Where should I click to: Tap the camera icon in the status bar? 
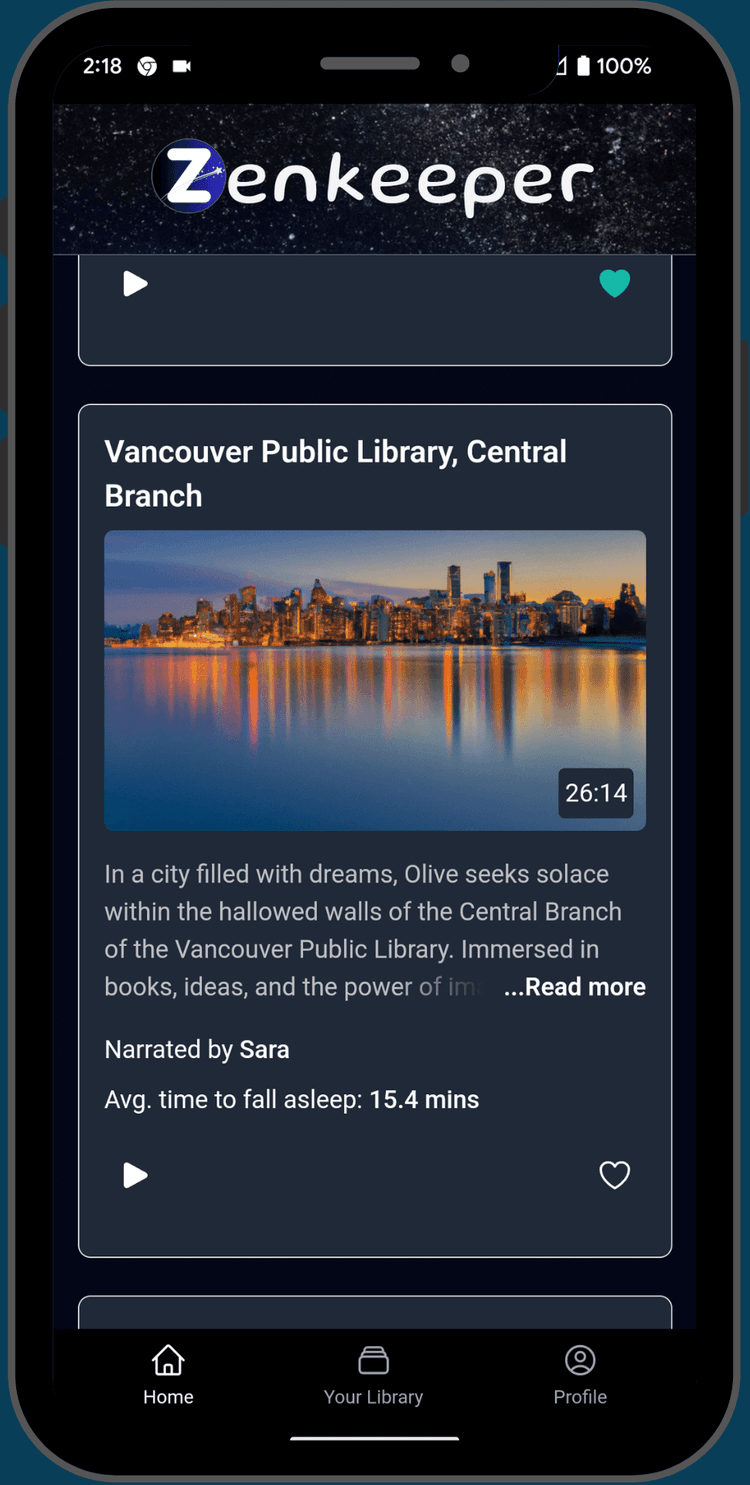[182, 65]
